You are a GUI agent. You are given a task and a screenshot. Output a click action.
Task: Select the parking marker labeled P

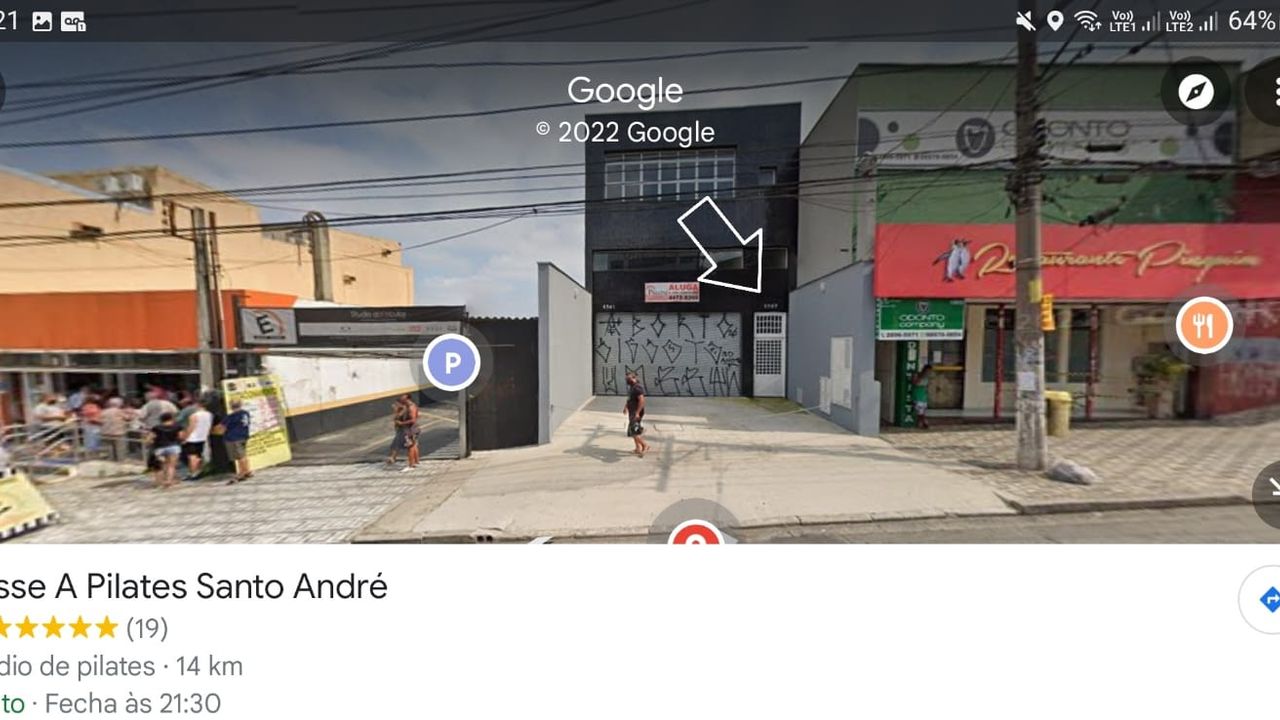[451, 364]
